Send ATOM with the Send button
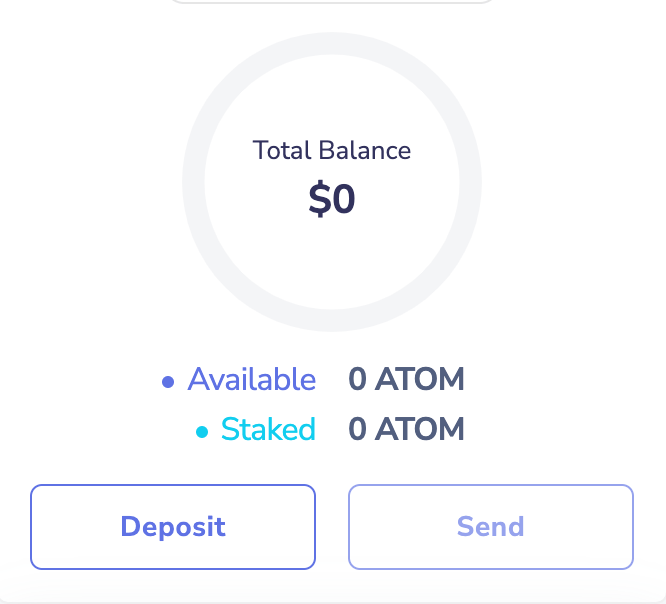 coord(490,527)
